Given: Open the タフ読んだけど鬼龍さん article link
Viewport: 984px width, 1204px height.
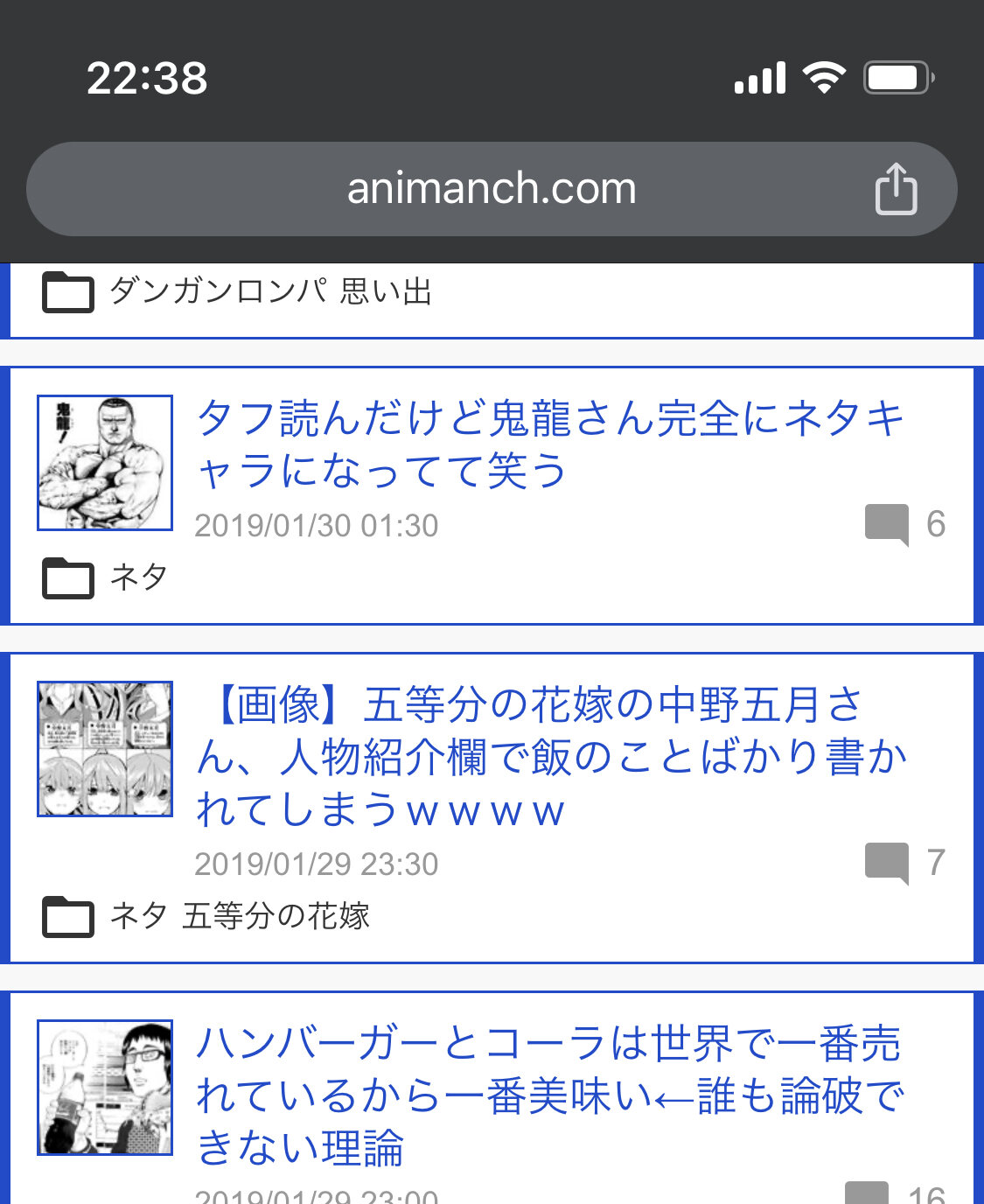Looking at the screenshot, I should 549,444.
